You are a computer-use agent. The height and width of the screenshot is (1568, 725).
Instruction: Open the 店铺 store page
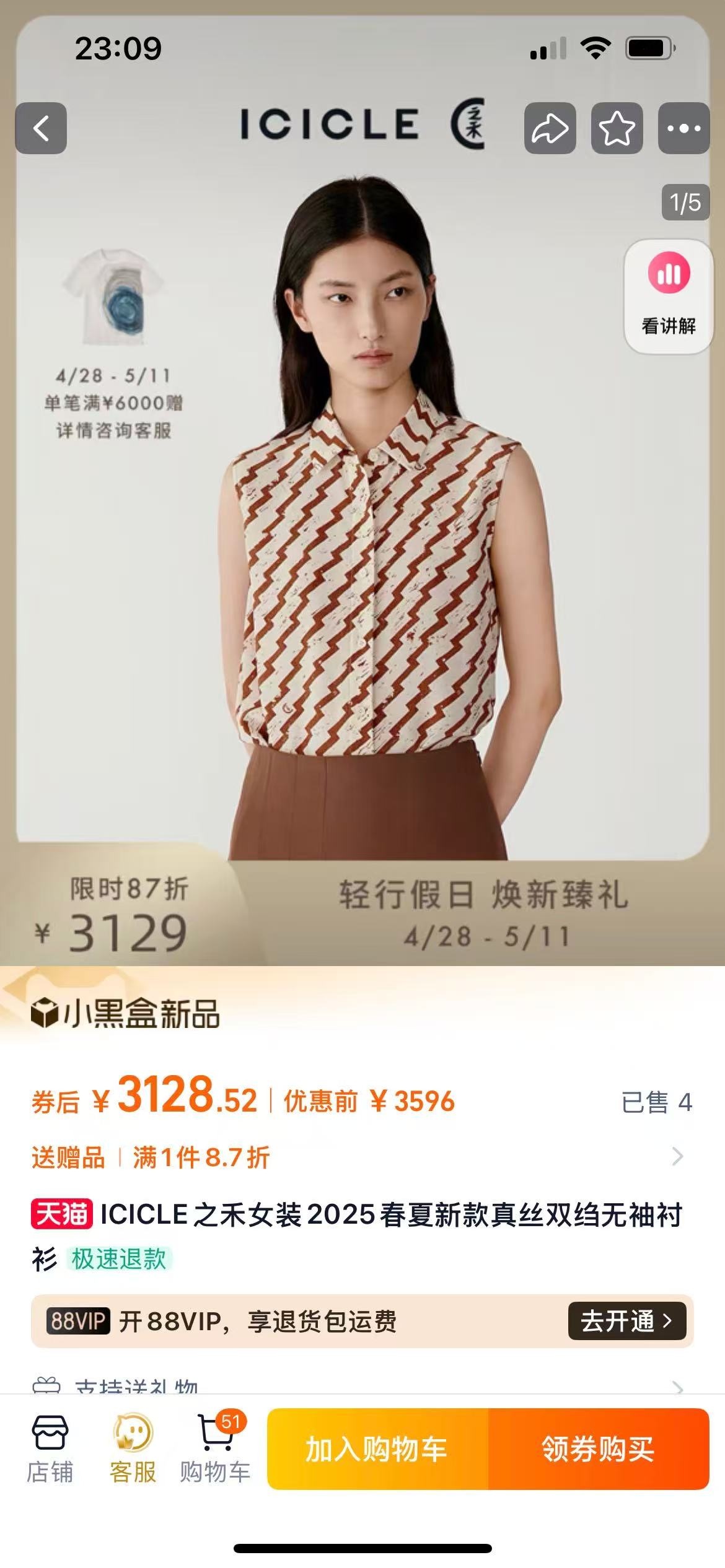(x=50, y=1448)
